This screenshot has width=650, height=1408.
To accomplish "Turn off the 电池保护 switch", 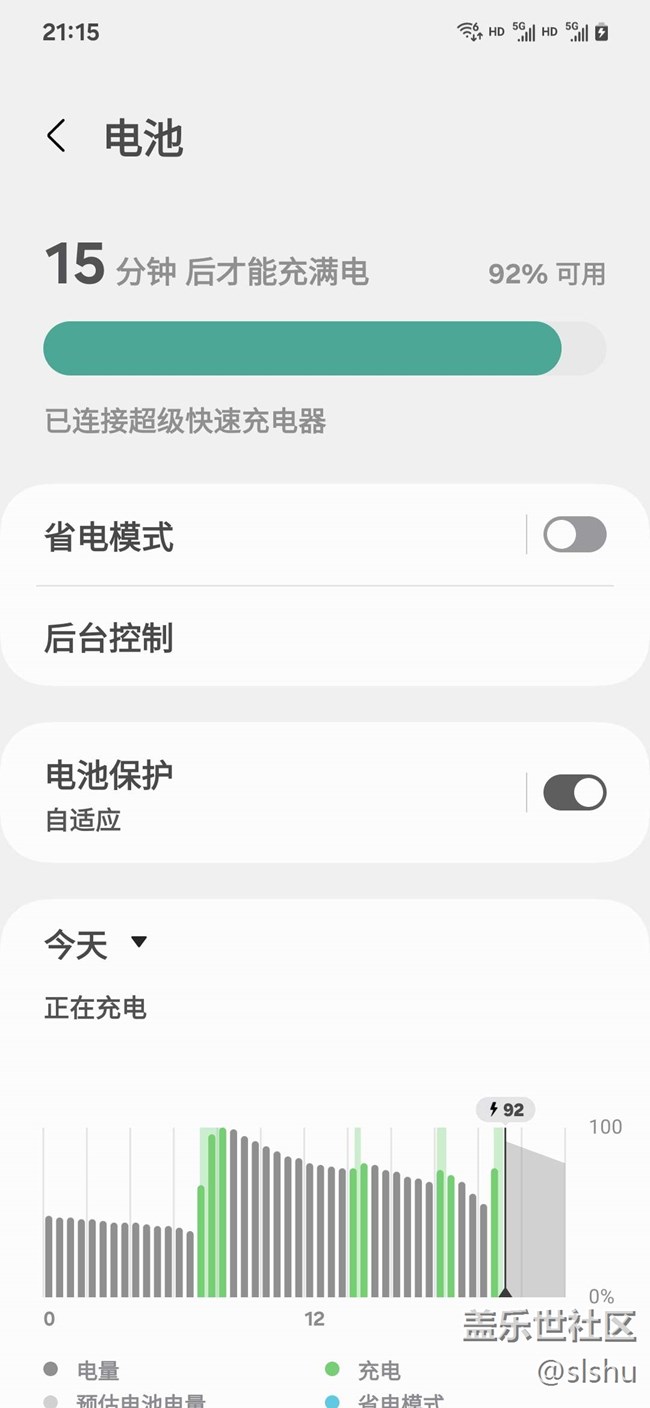I will (574, 793).
